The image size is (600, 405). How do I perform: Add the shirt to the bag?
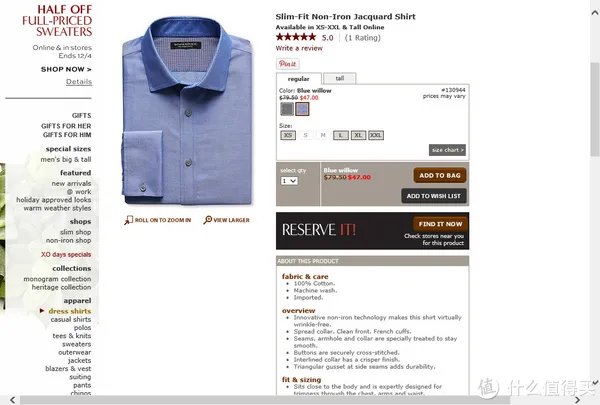(x=439, y=175)
